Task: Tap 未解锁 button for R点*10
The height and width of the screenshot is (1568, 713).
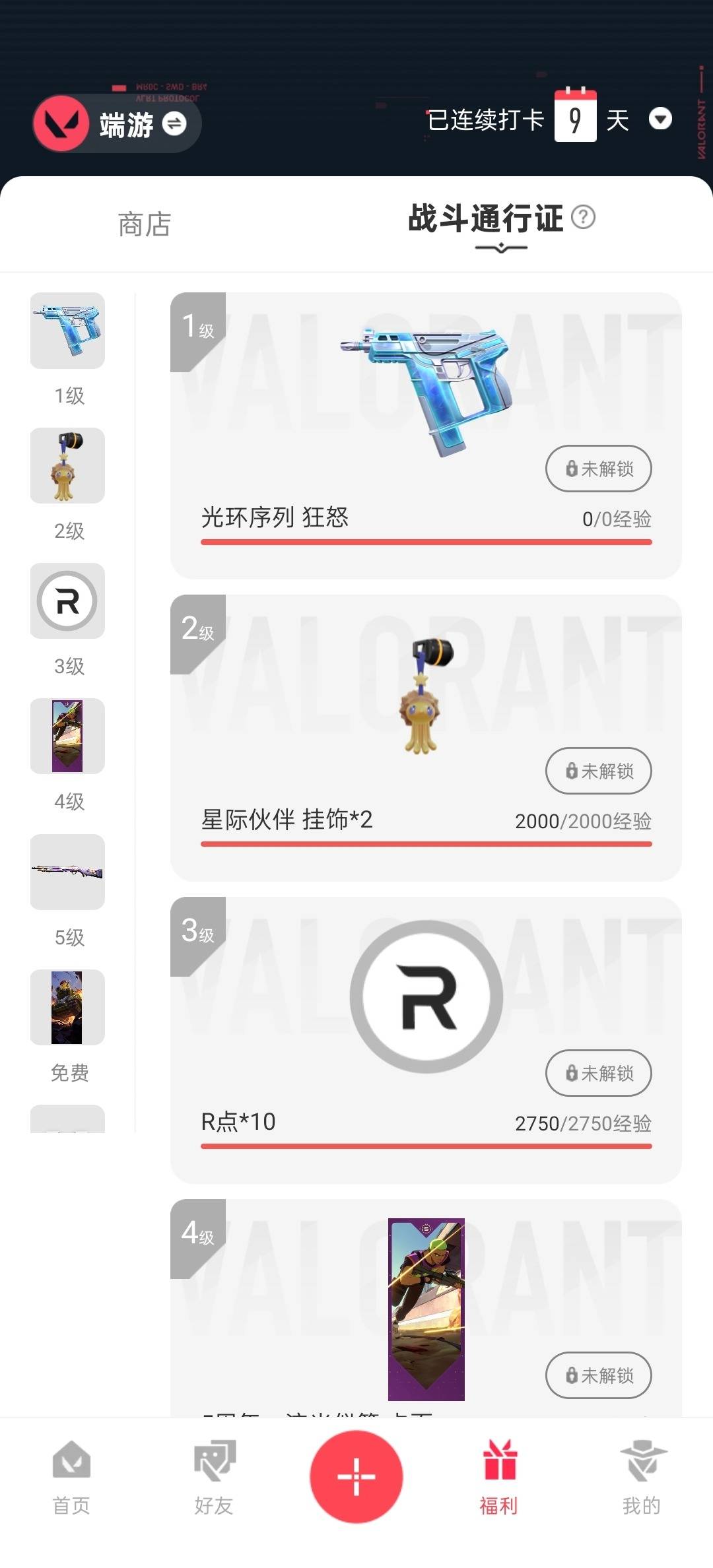Action: click(598, 1073)
